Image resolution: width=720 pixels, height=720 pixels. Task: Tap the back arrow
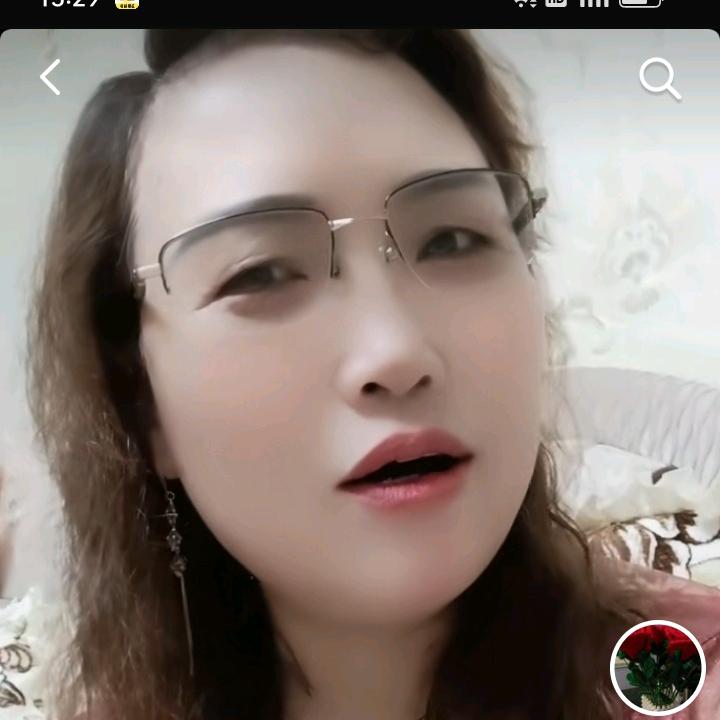[50, 77]
